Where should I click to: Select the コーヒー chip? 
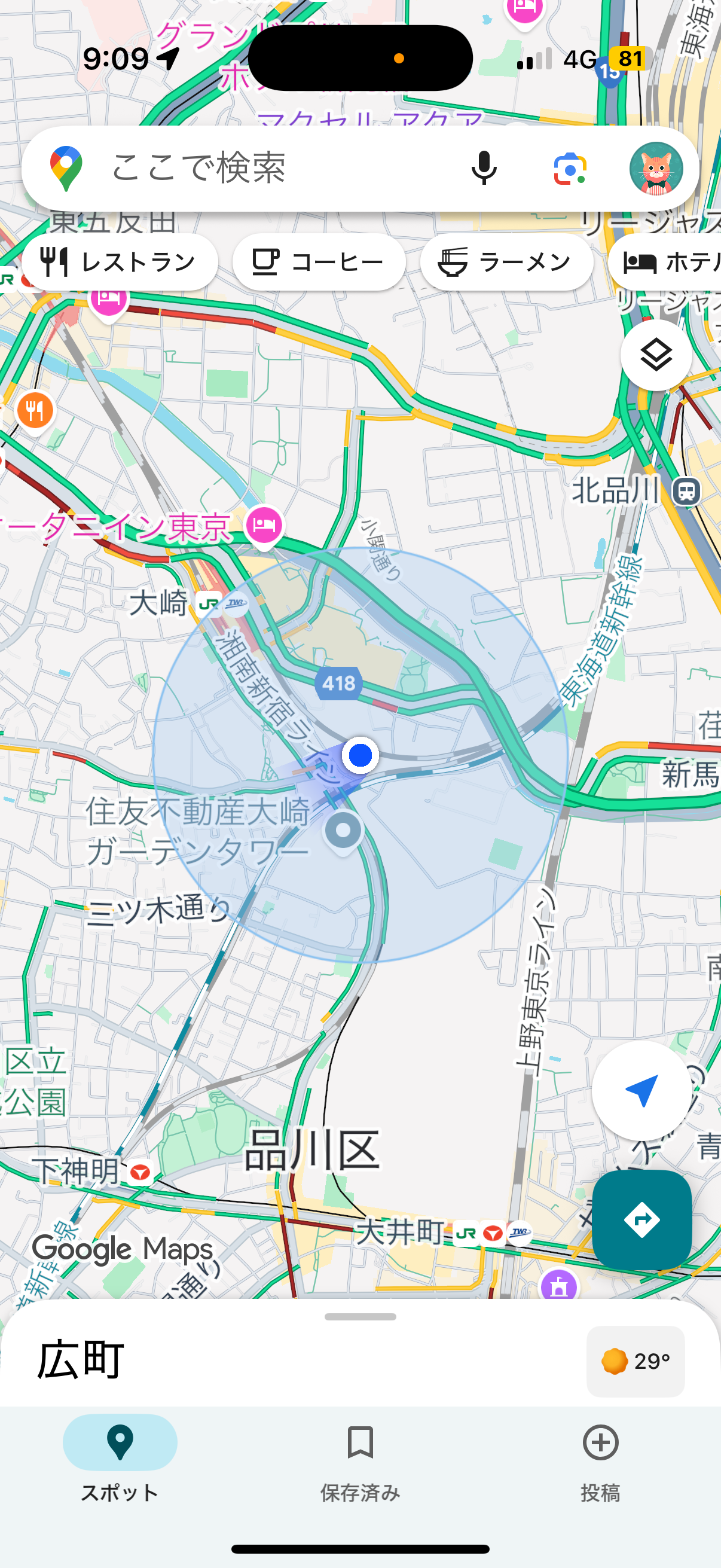click(x=319, y=263)
